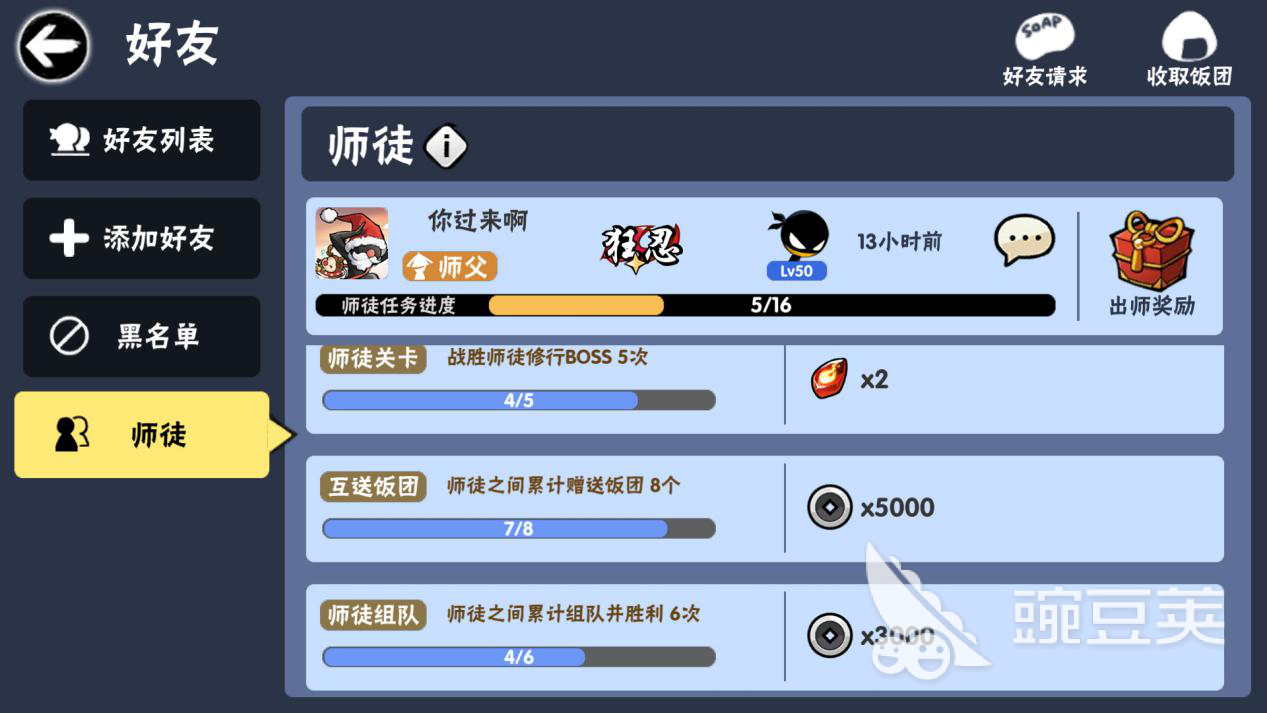Open the 添加好友 tab
1267x713 pixels.
coord(141,238)
